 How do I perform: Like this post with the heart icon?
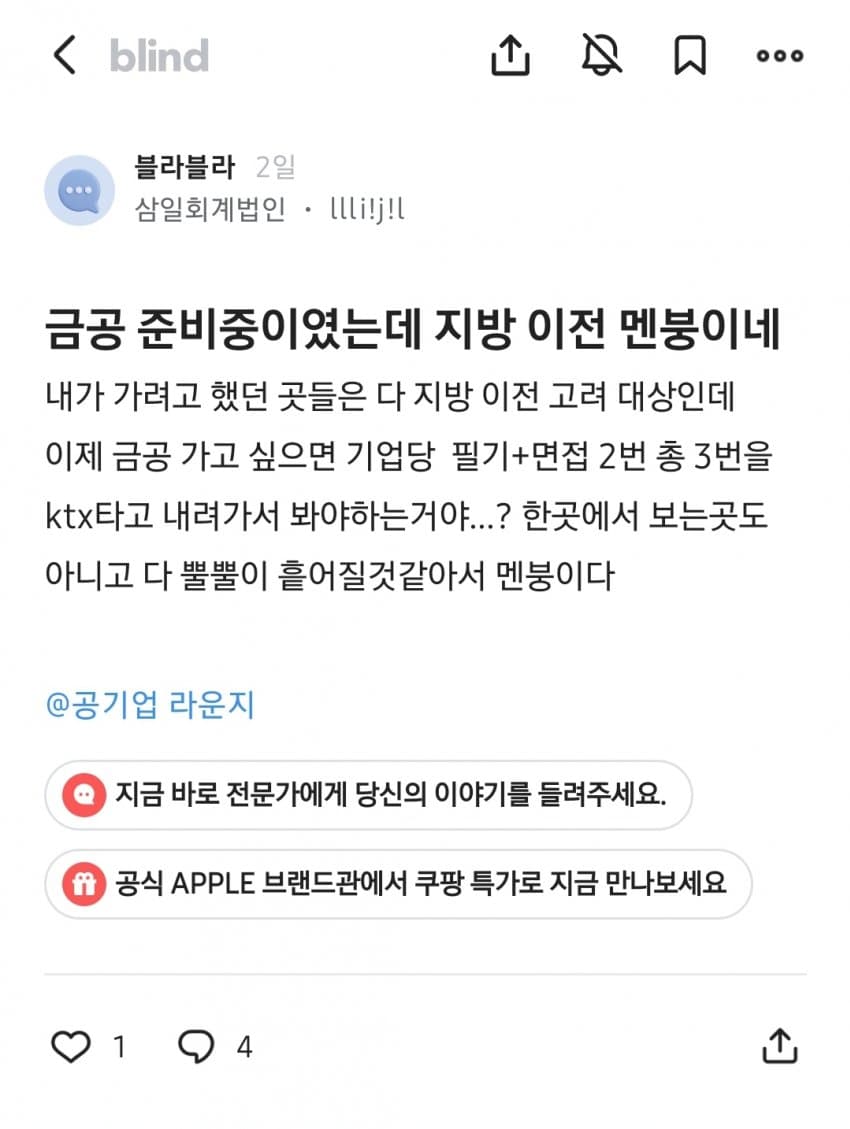click(71, 1046)
